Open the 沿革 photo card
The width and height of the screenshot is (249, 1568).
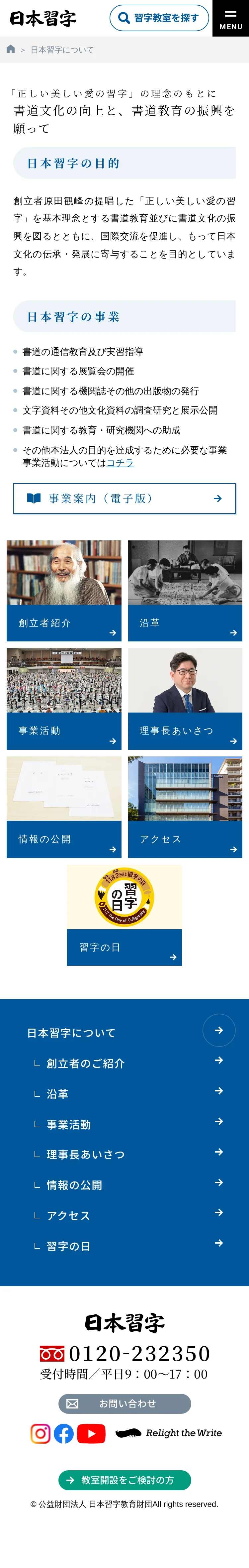185,591
